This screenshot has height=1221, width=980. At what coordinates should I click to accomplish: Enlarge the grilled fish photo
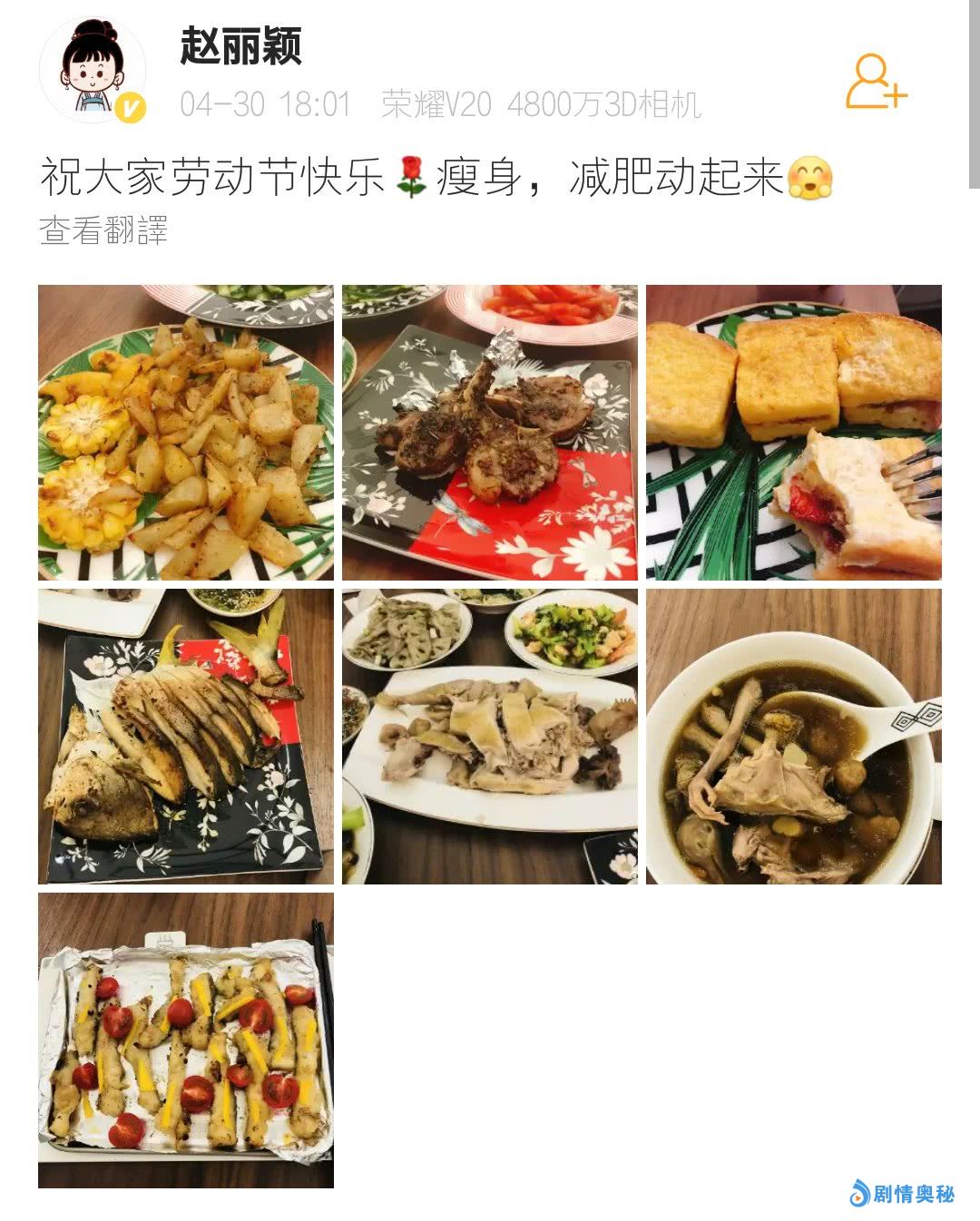pyautogui.click(x=186, y=736)
